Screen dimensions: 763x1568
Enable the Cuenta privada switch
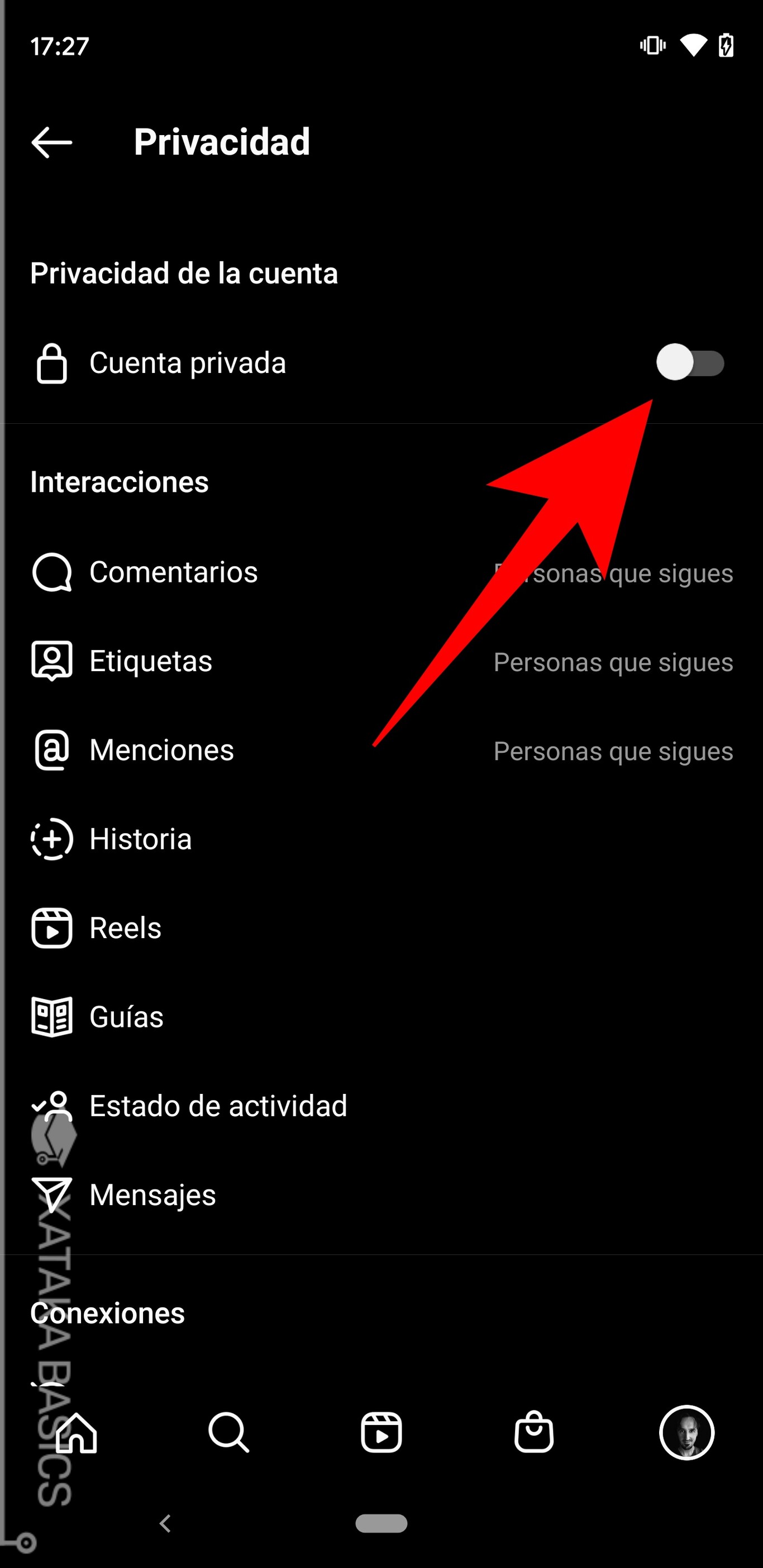(689, 363)
